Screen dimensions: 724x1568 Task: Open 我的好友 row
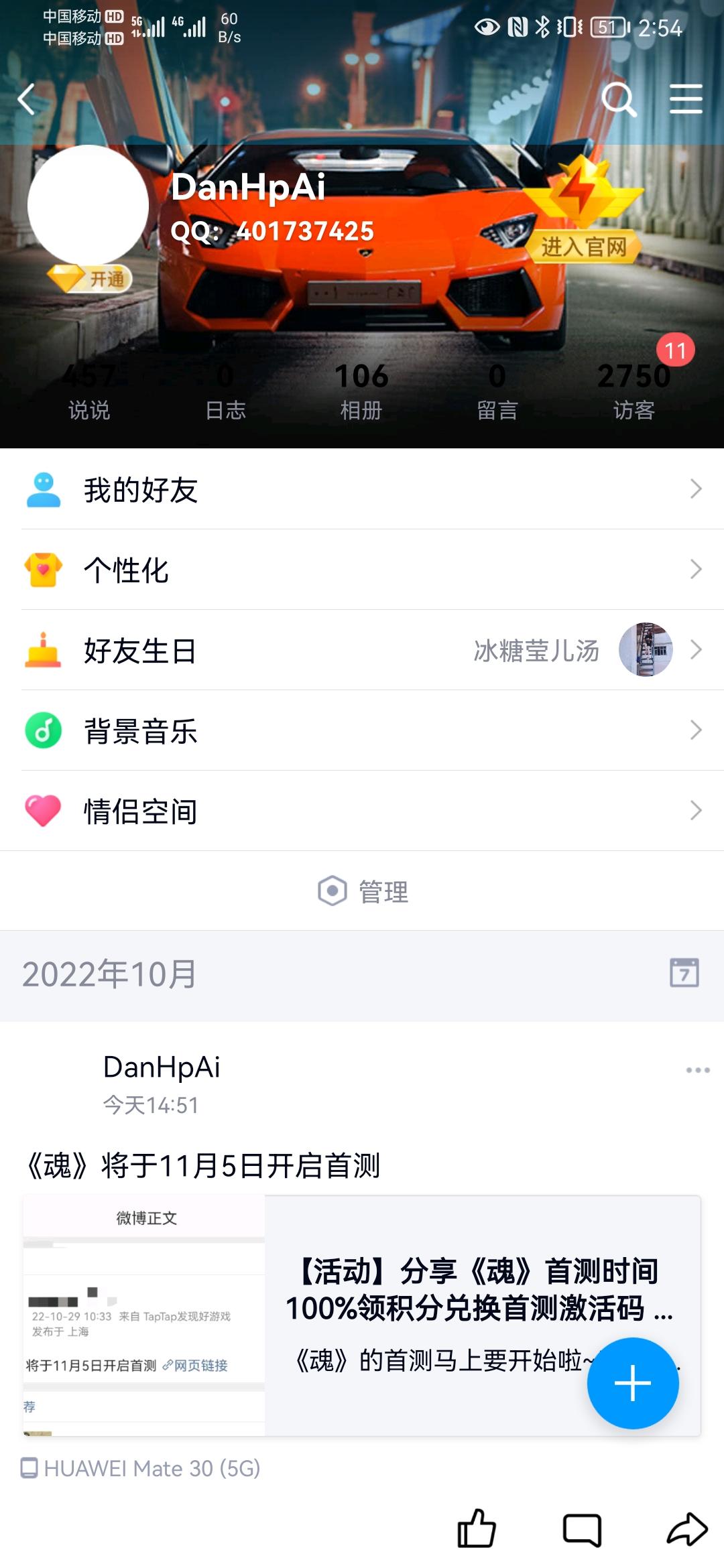[362, 489]
